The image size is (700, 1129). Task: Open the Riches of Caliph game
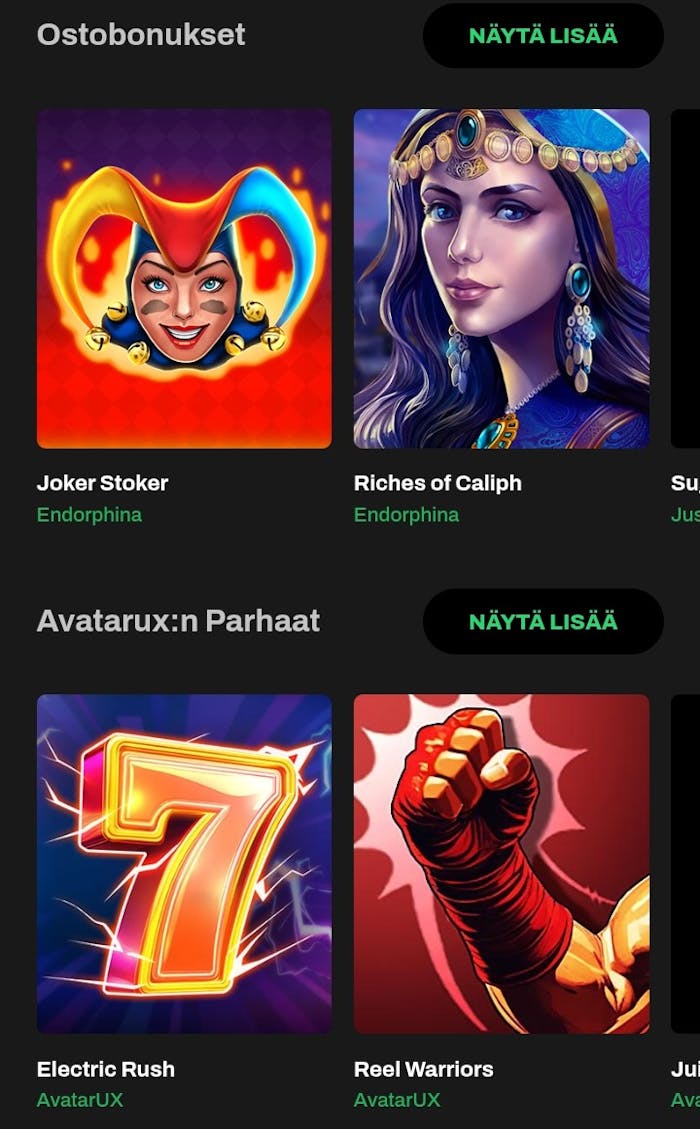(x=501, y=279)
